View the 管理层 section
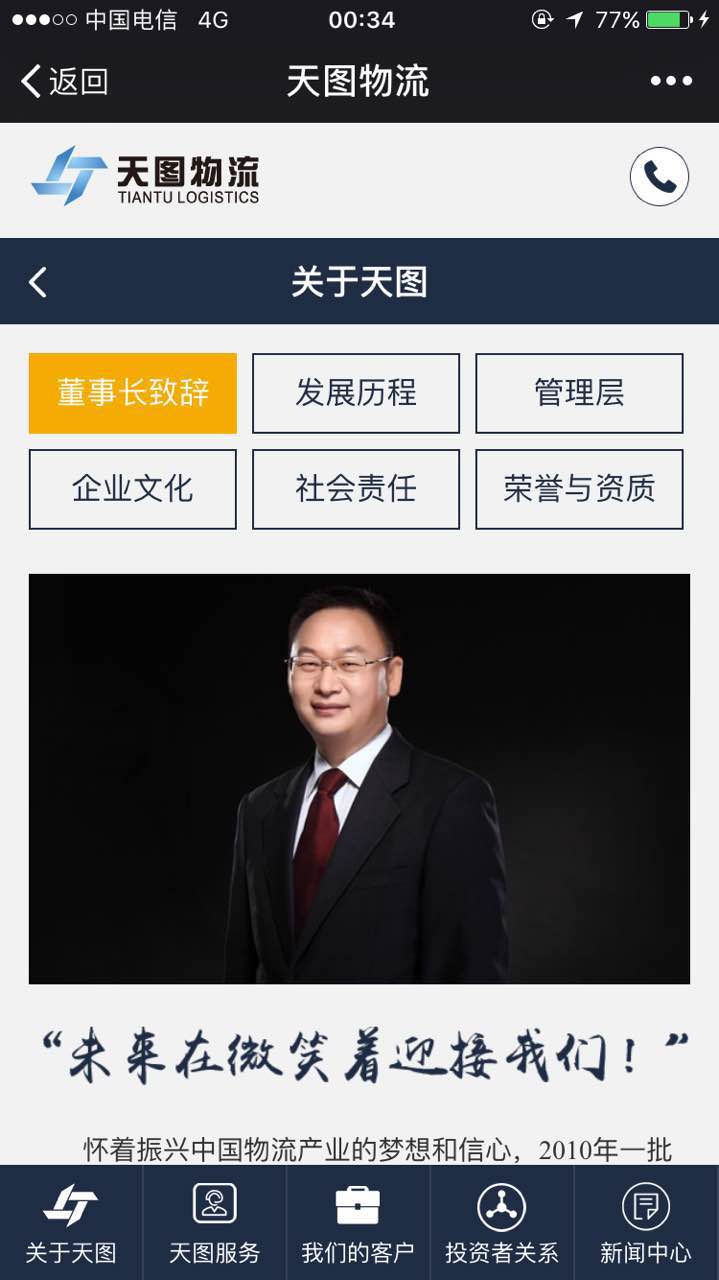The image size is (719, 1280). tap(579, 393)
